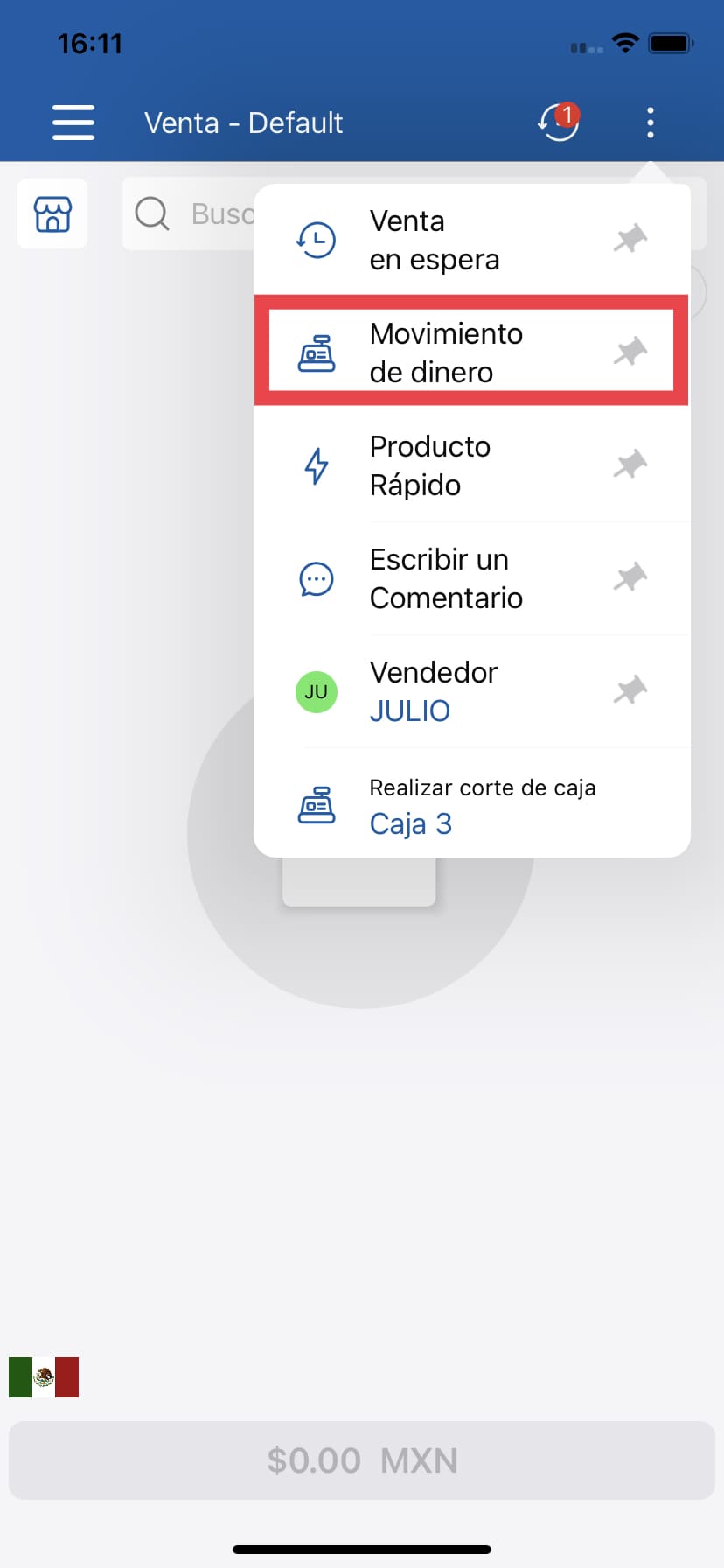Image resolution: width=724 pixels, height=1568 pixels.
Task: Tap the JULIO vendor link
Action: coord(409,710)
